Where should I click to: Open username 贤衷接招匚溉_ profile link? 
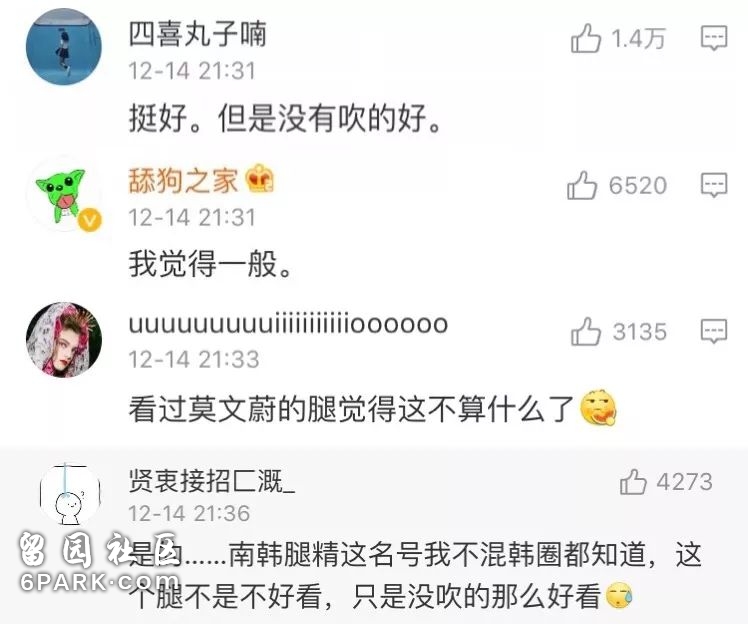pyautogui.click(x=213, y=481)
